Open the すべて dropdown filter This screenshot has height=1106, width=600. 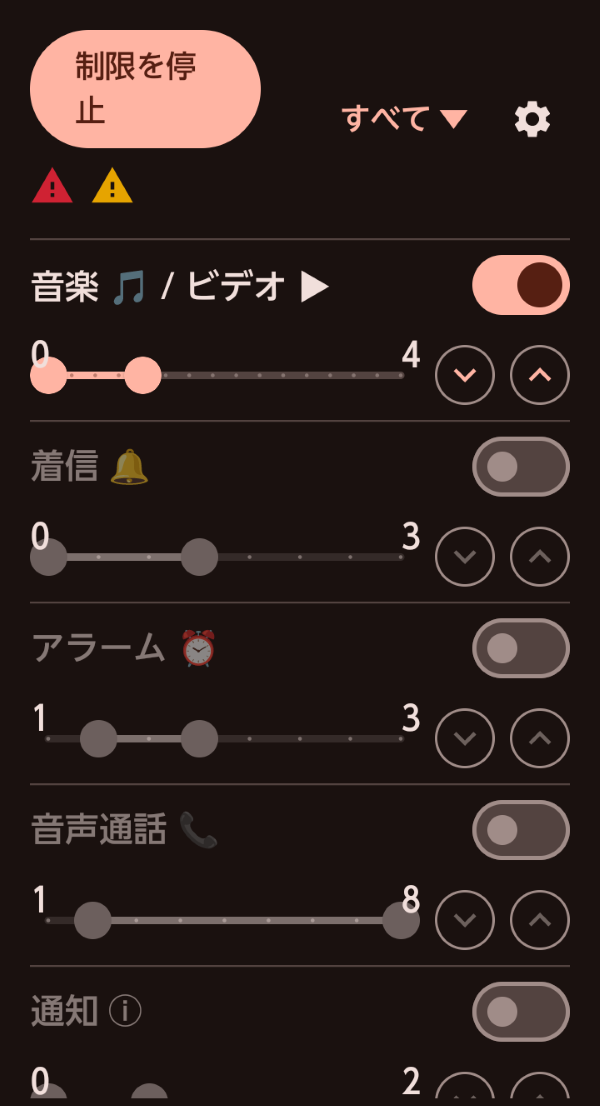pyautogui.click(x=404, y=119)
